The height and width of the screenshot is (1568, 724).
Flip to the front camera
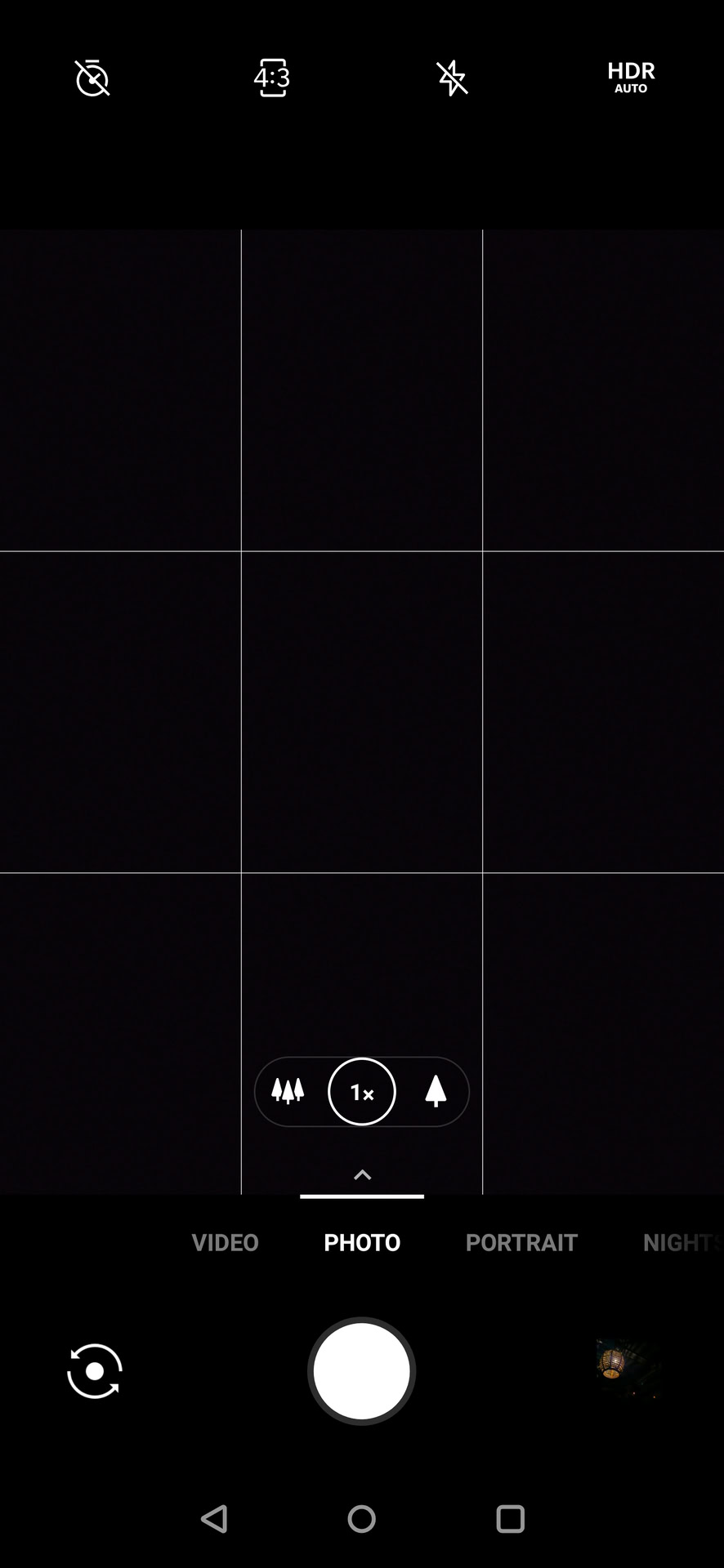tap(95, 1371)
